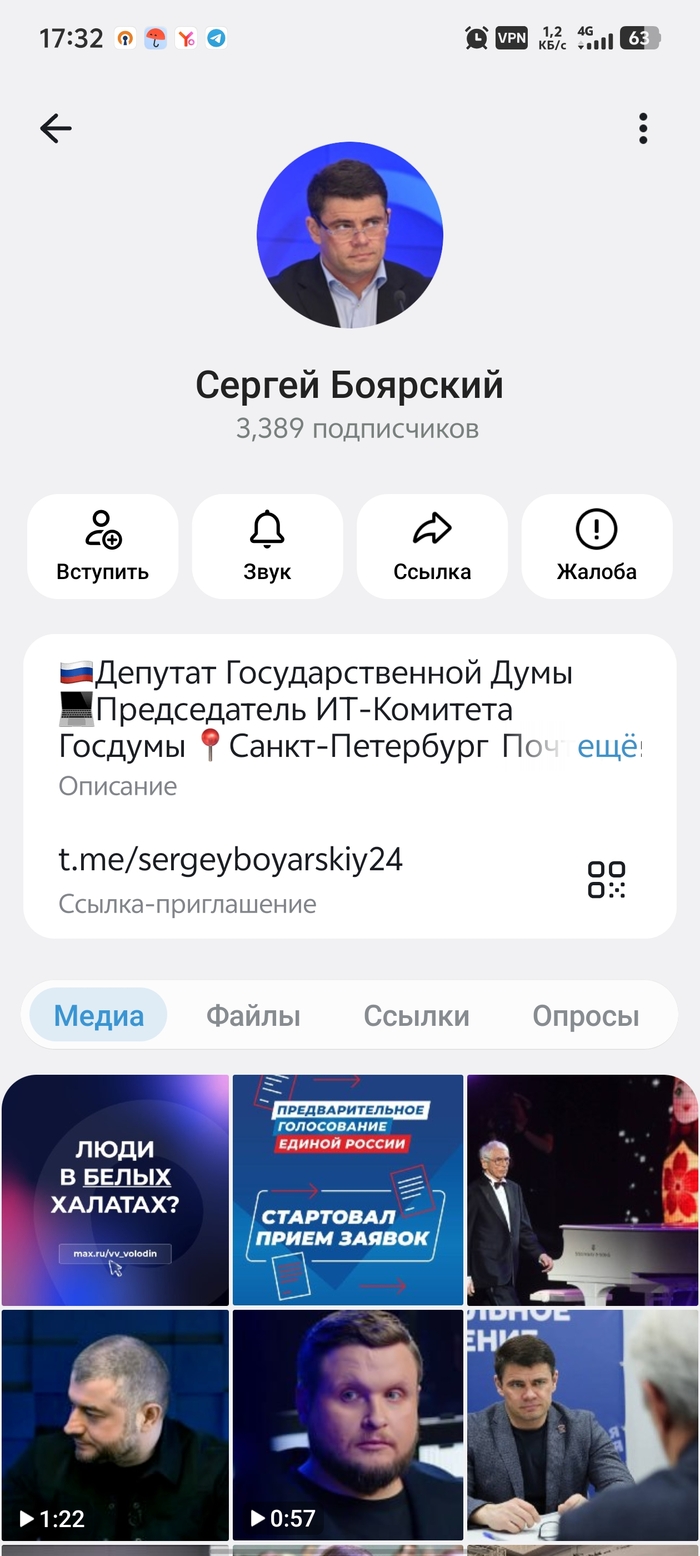Switch to the Опросы tab
This screenshot has height=1556, width=700.
585,1016
